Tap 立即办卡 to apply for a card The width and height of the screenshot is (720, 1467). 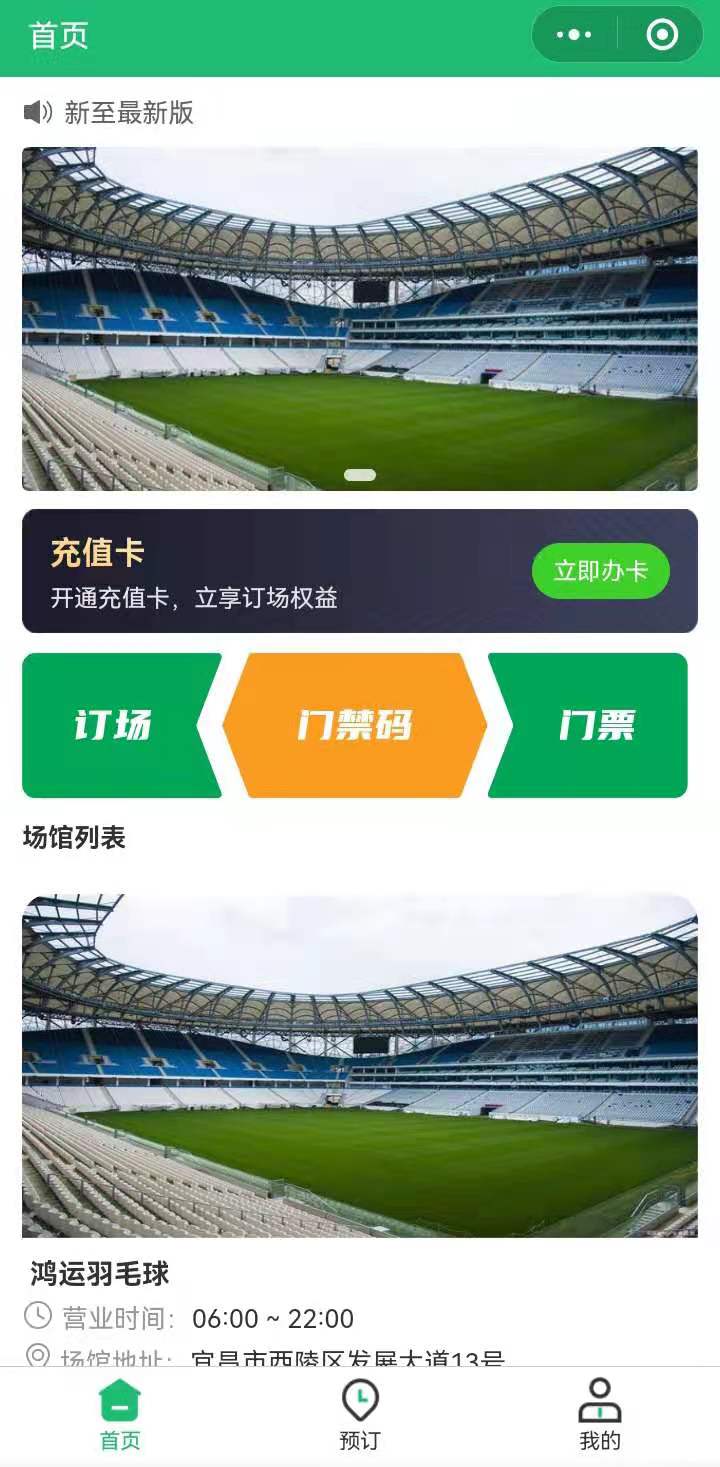[600, 571]
